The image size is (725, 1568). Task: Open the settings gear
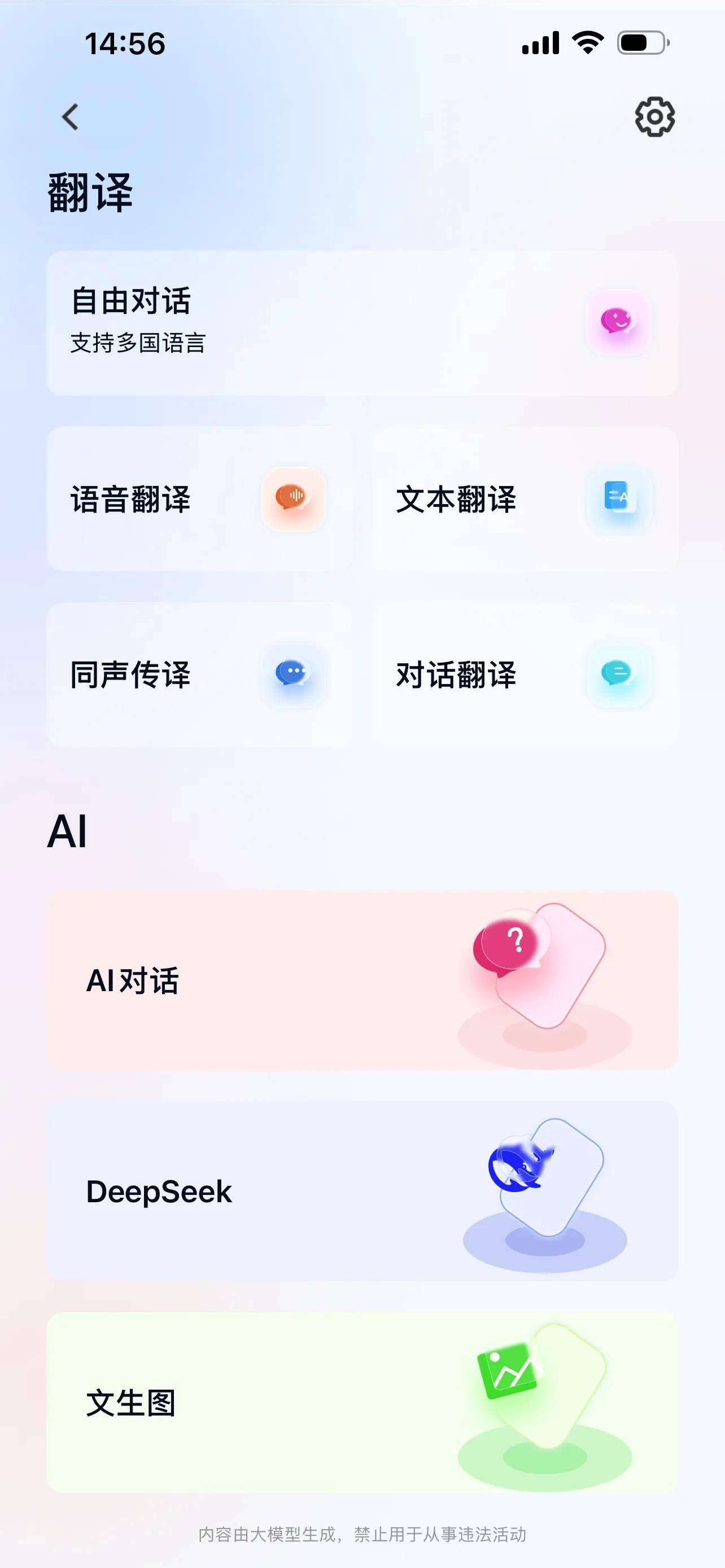tap(654, 117)
